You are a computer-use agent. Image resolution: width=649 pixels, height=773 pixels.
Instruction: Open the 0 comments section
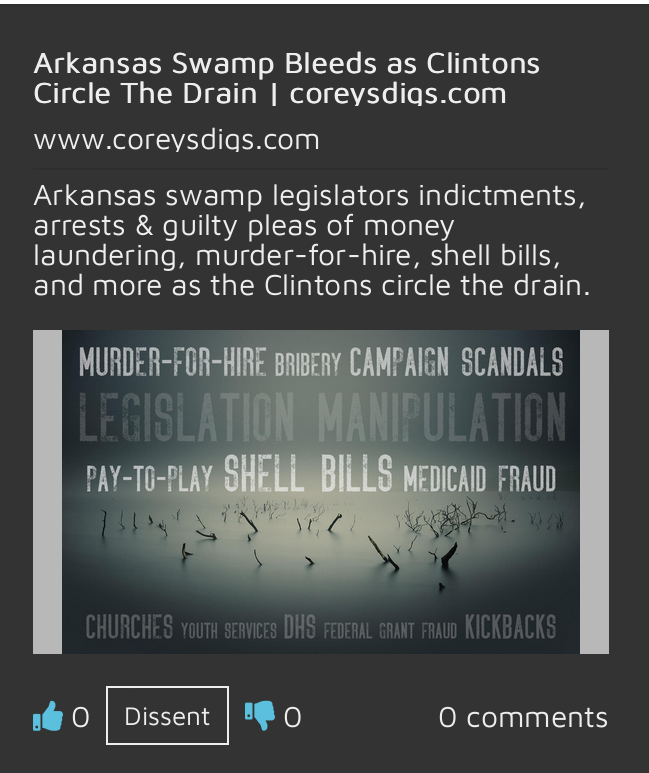click(522, 717)
